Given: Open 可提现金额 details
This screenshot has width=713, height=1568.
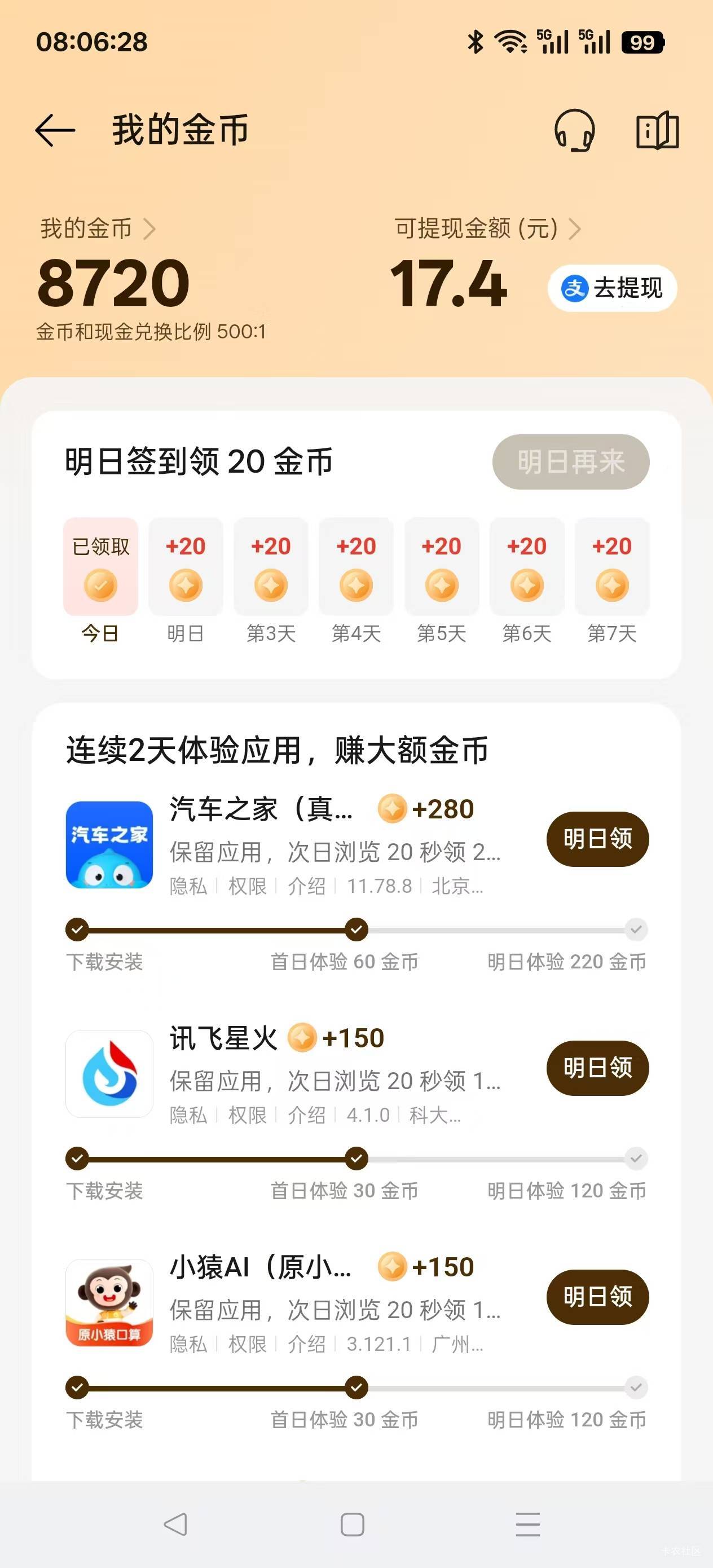Looking at the screenshot, I should (486, 229).
